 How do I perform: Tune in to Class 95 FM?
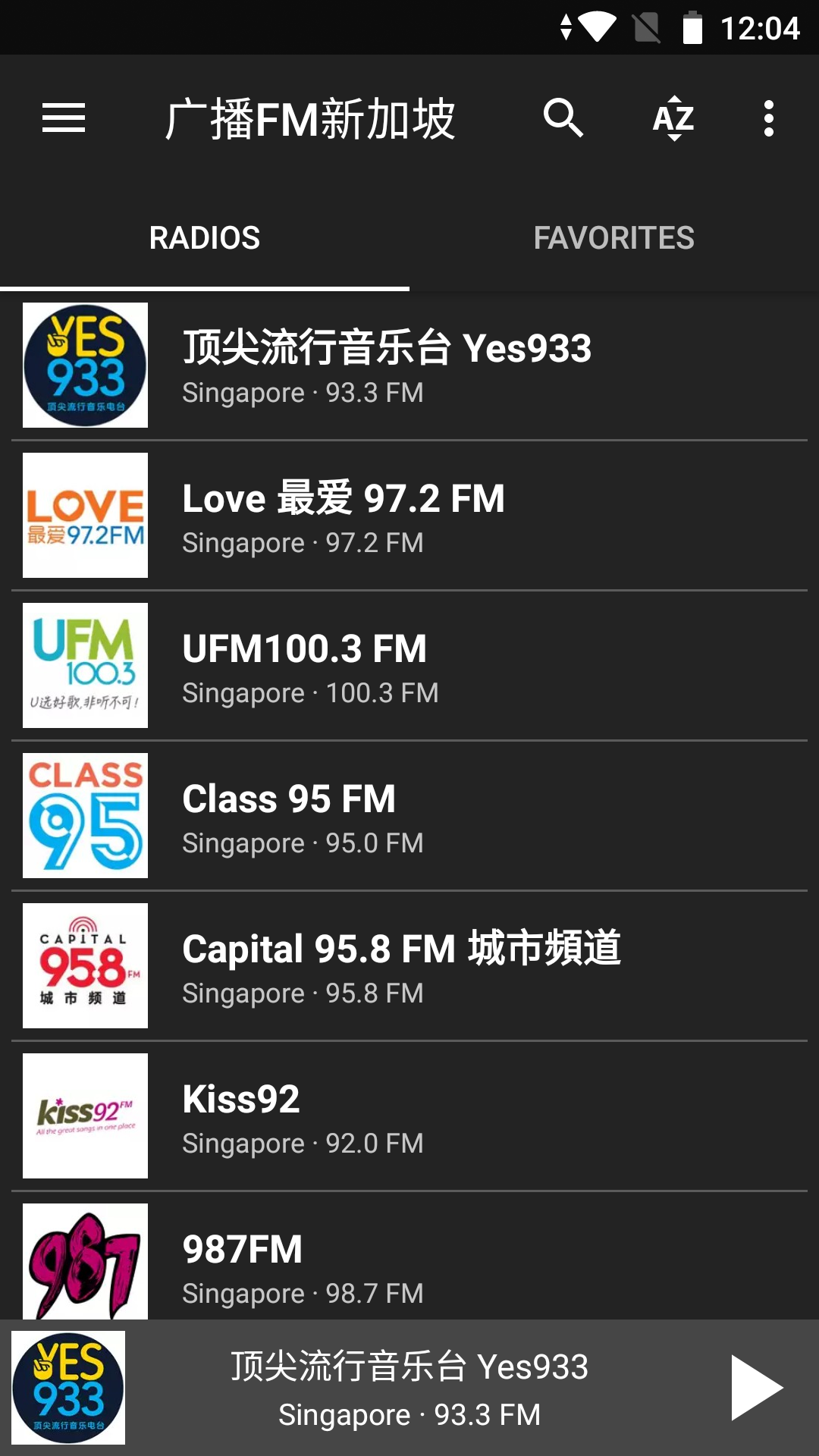click(x=409, y=816)
